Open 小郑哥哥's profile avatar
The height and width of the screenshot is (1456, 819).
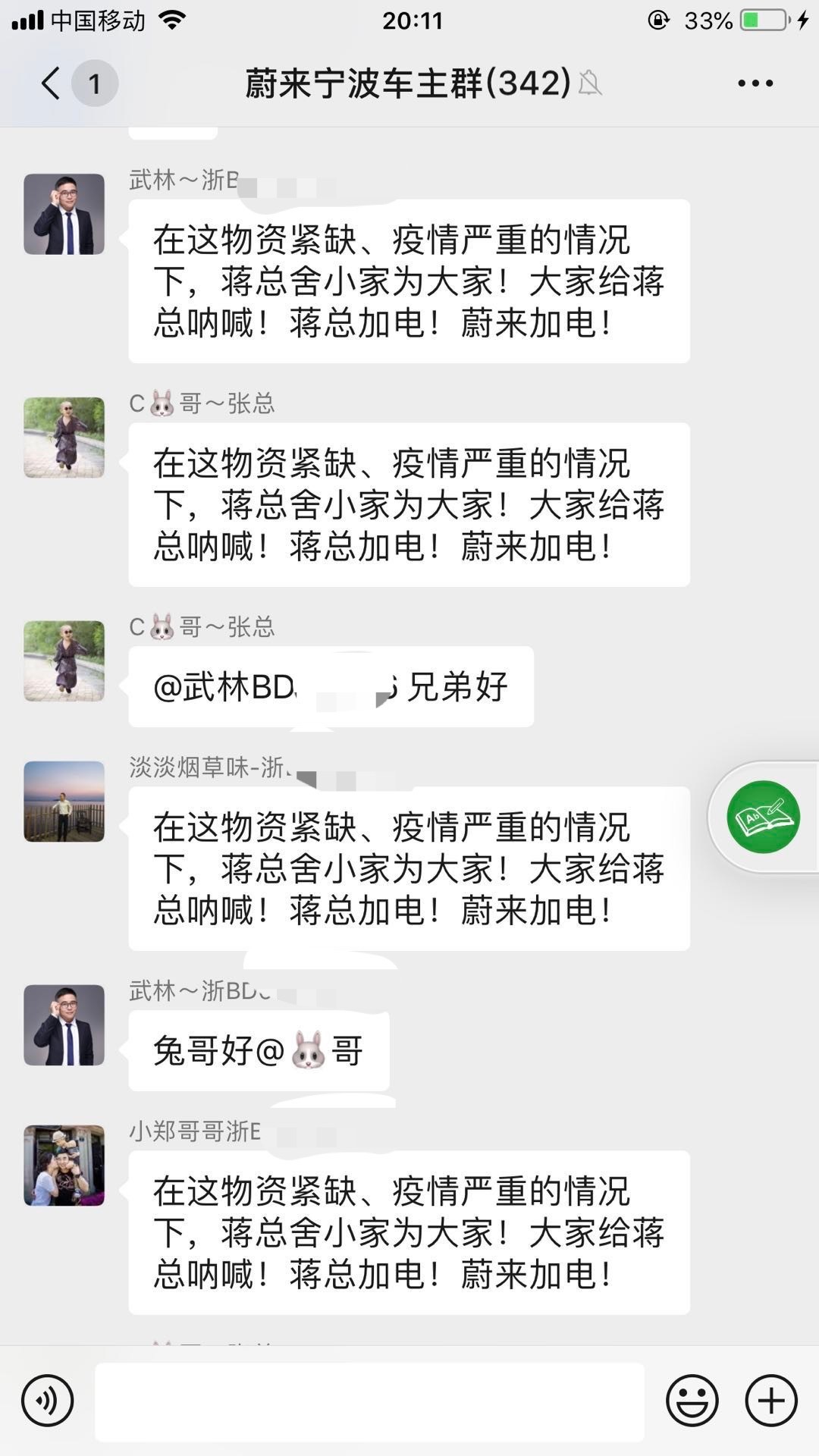(64, 1166)
